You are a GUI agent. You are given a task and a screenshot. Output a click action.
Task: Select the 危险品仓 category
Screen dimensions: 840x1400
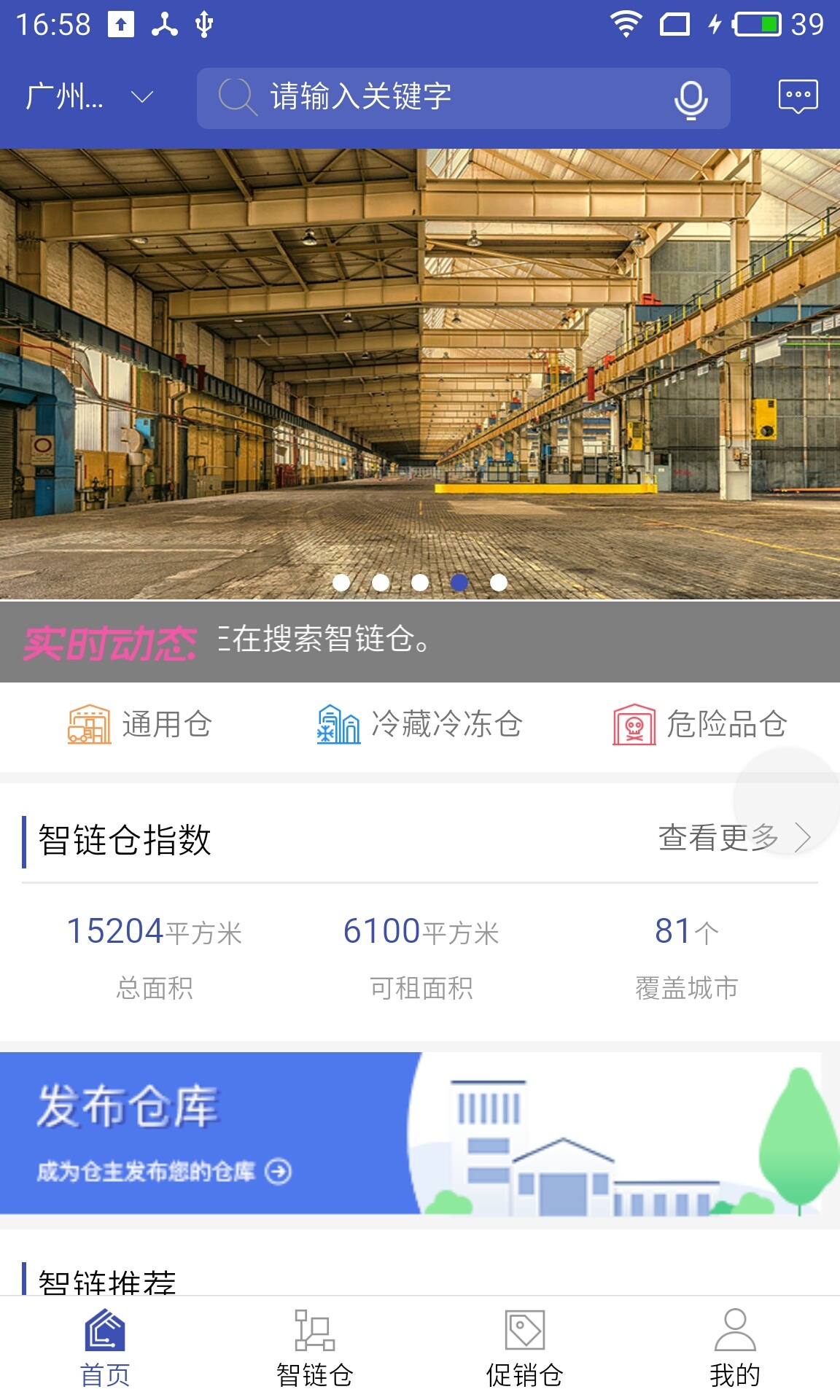coord(700,724)
